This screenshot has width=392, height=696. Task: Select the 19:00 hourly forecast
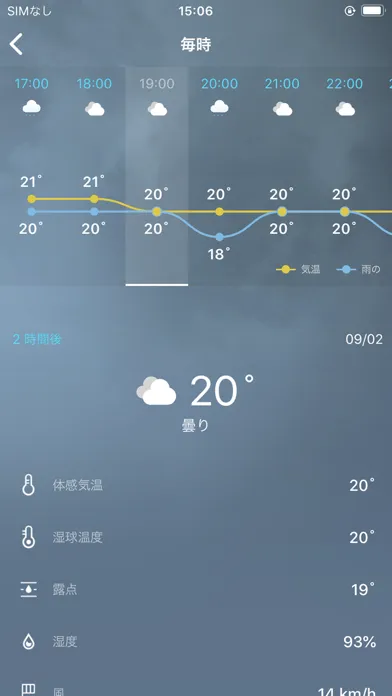(x=157, y=176)
